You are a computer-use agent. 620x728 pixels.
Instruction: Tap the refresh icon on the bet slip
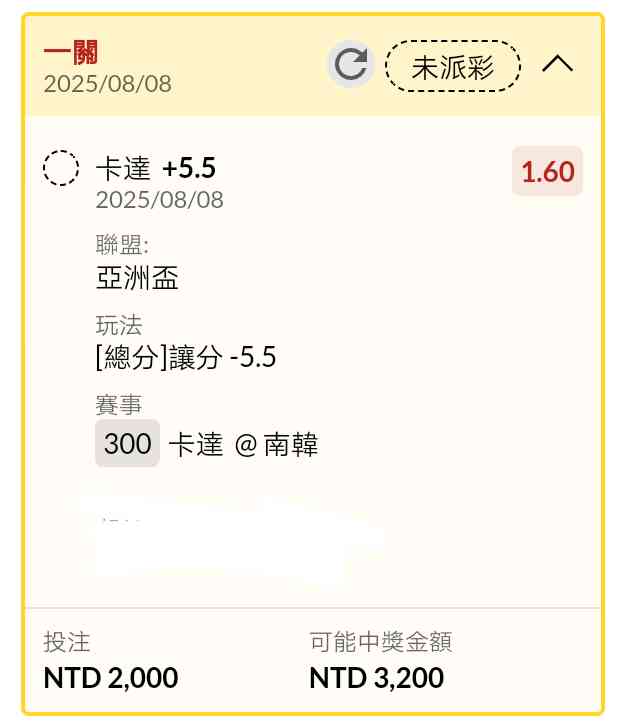pos(350,65)
